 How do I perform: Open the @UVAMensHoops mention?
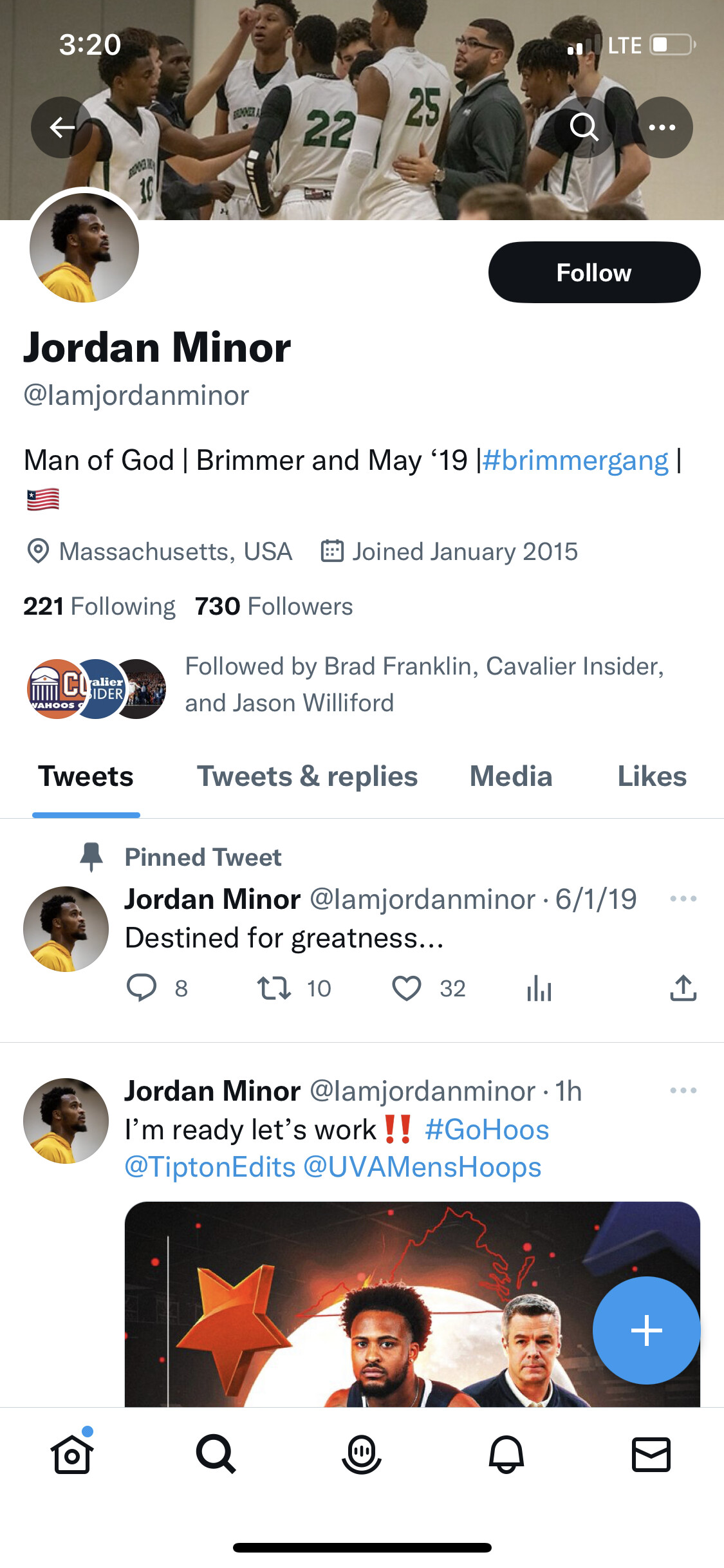pos(422,1168)
